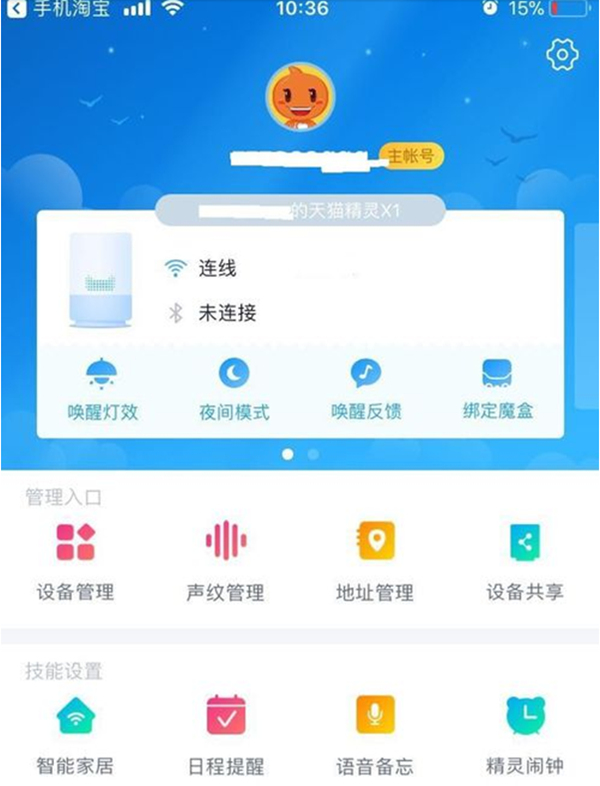Viewport: 600px width, 786px height.
Task: Open 设备管理
Action: click(x=75, y=560)
